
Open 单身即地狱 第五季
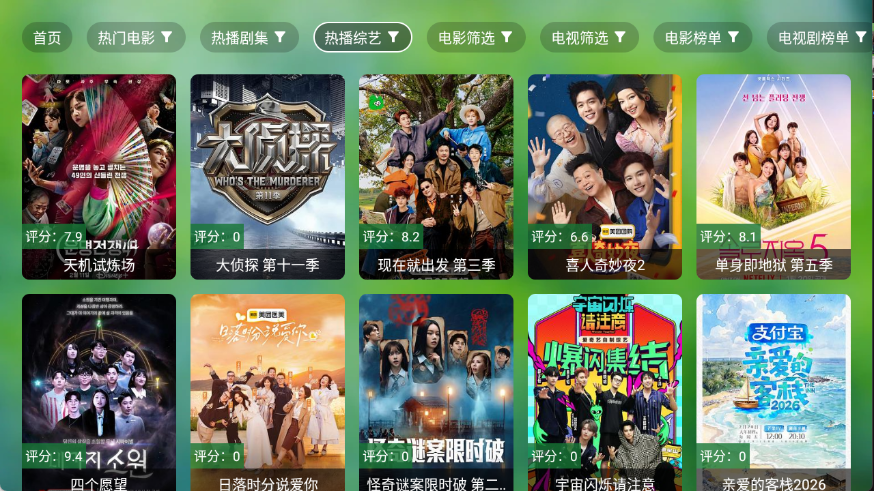coord(774,177)
